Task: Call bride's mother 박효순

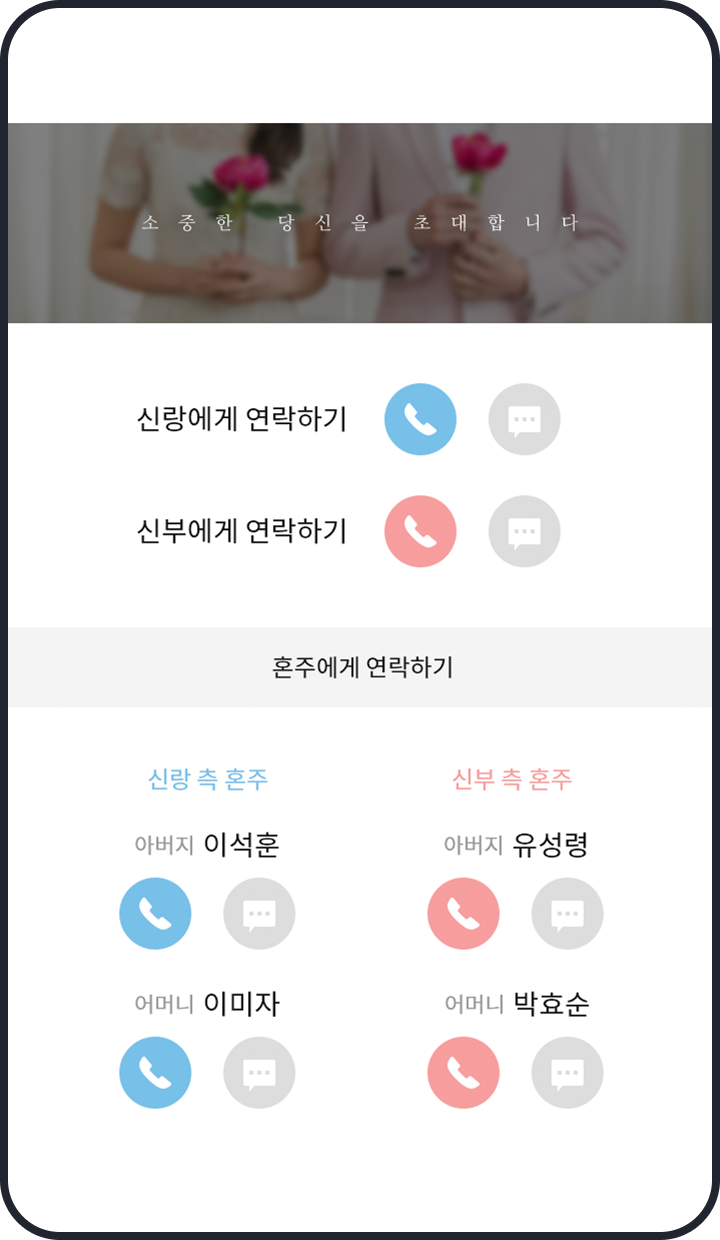Action: point(463,1073)
